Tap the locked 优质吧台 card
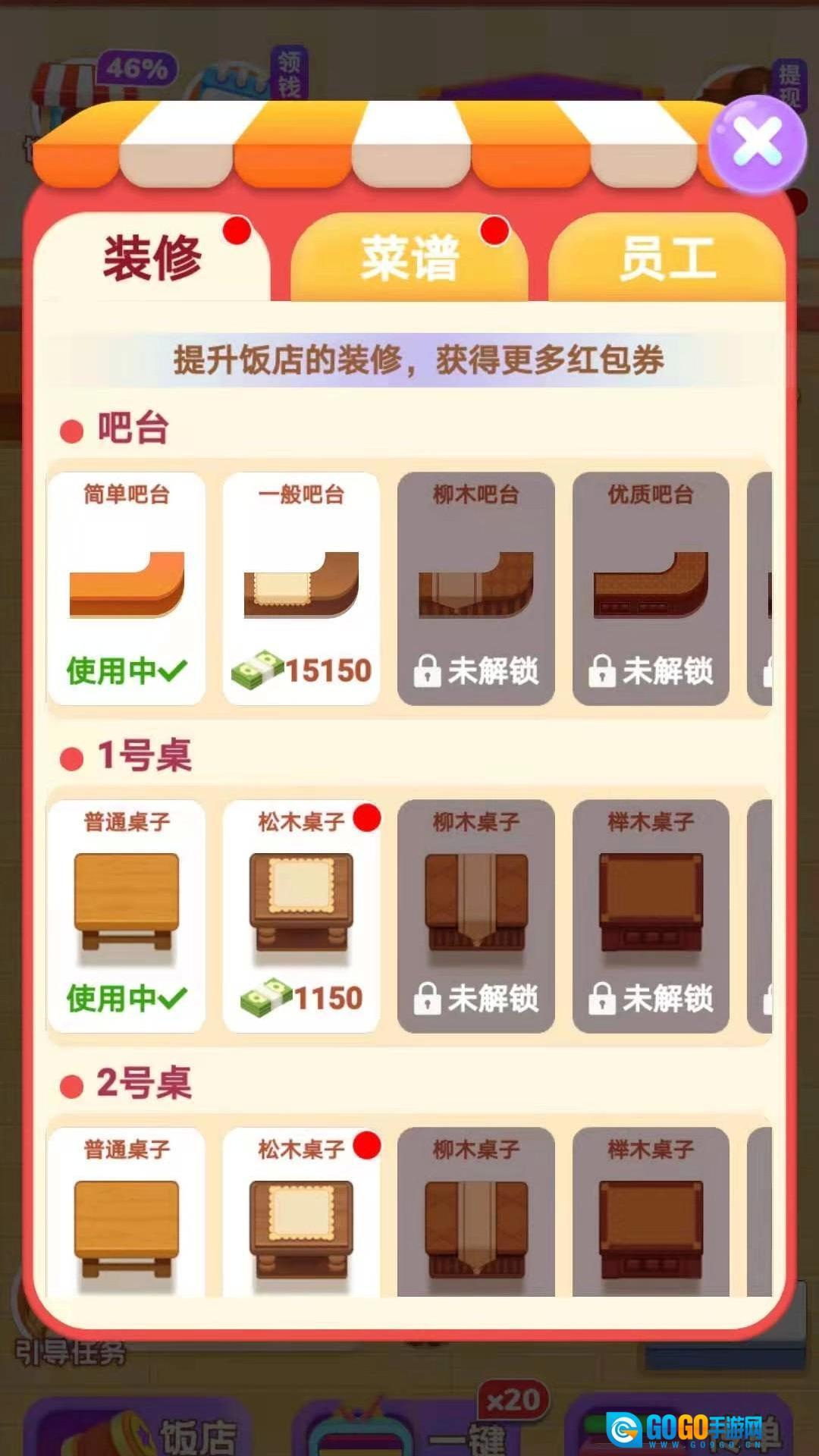The height and width of the screenshot is (1456, 819). [x=651, y=588]
